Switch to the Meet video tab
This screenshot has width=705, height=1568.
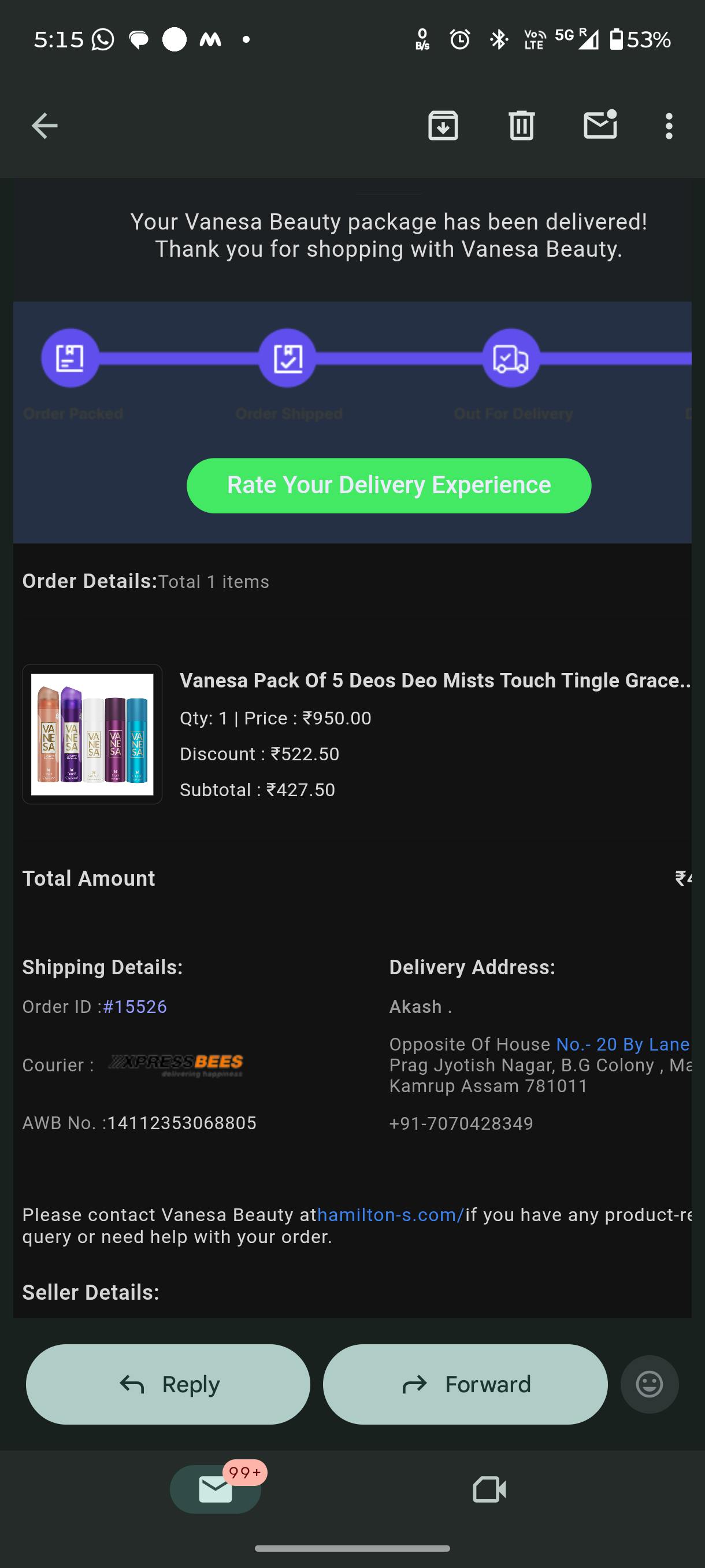click(489, 1489)
